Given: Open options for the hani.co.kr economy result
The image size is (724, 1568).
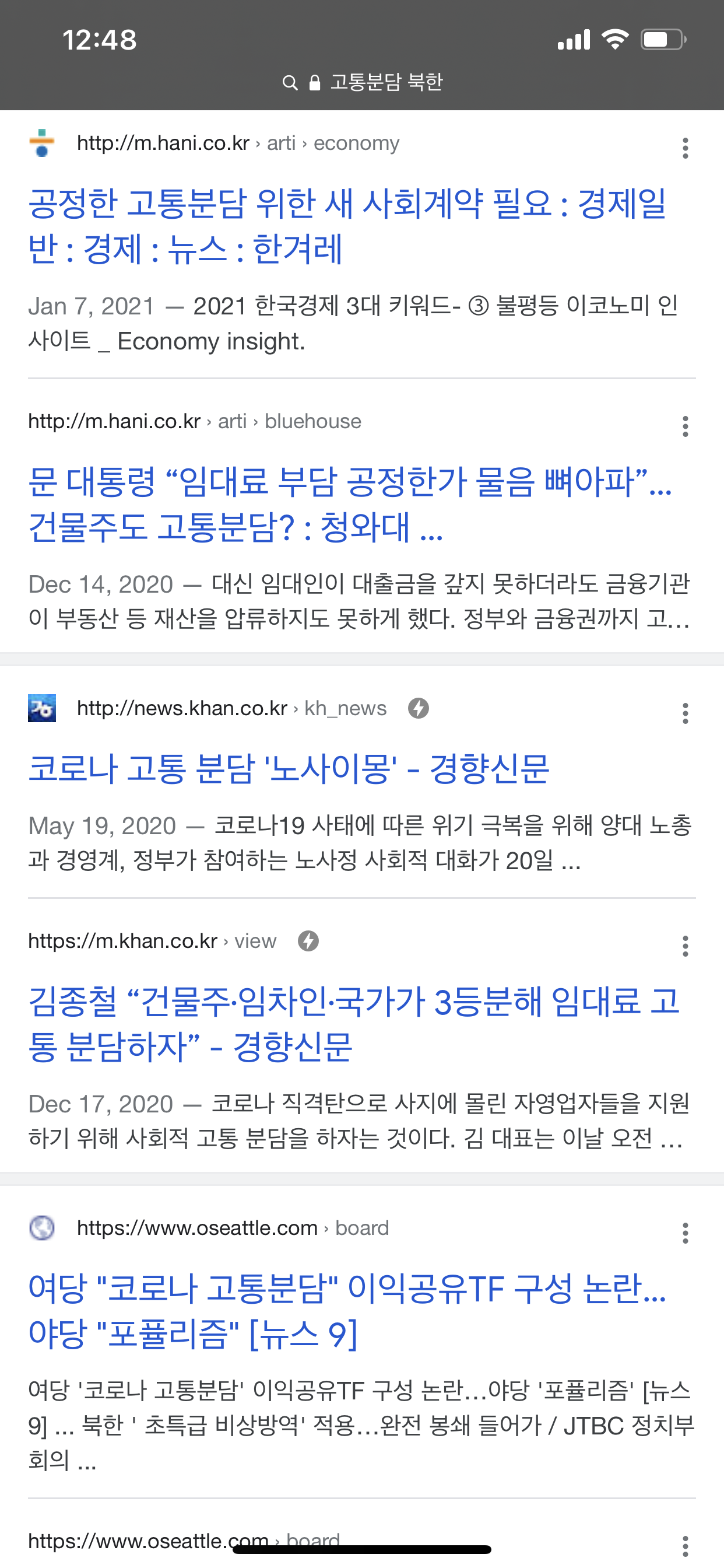Looking at the screenshot, I should tap(685, 149).
